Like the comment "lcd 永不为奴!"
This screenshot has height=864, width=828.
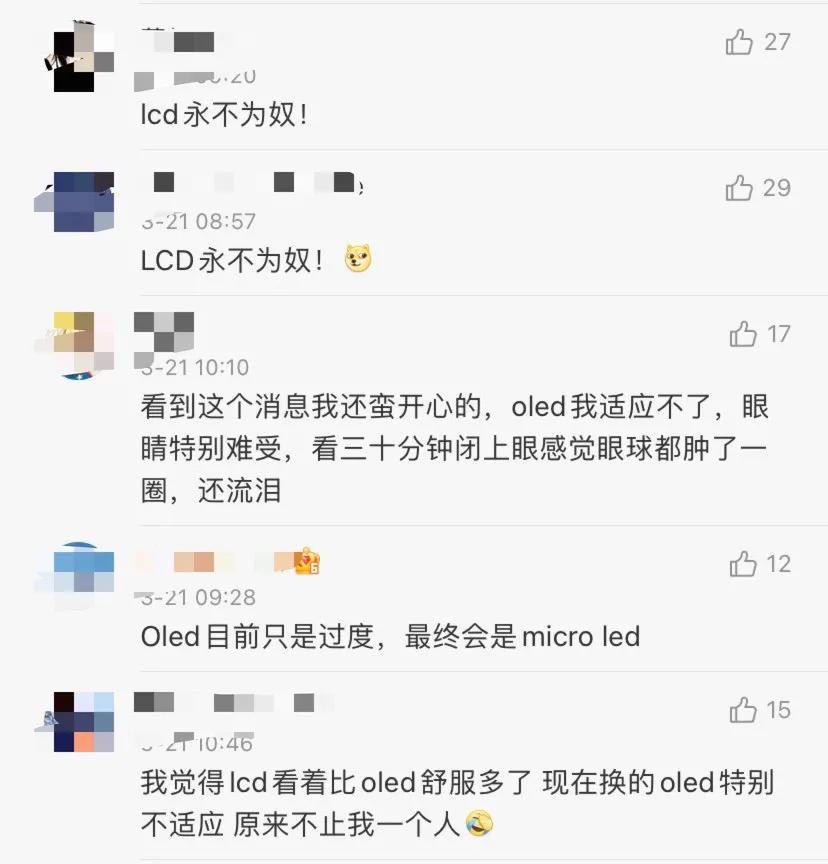pos(742,42)
